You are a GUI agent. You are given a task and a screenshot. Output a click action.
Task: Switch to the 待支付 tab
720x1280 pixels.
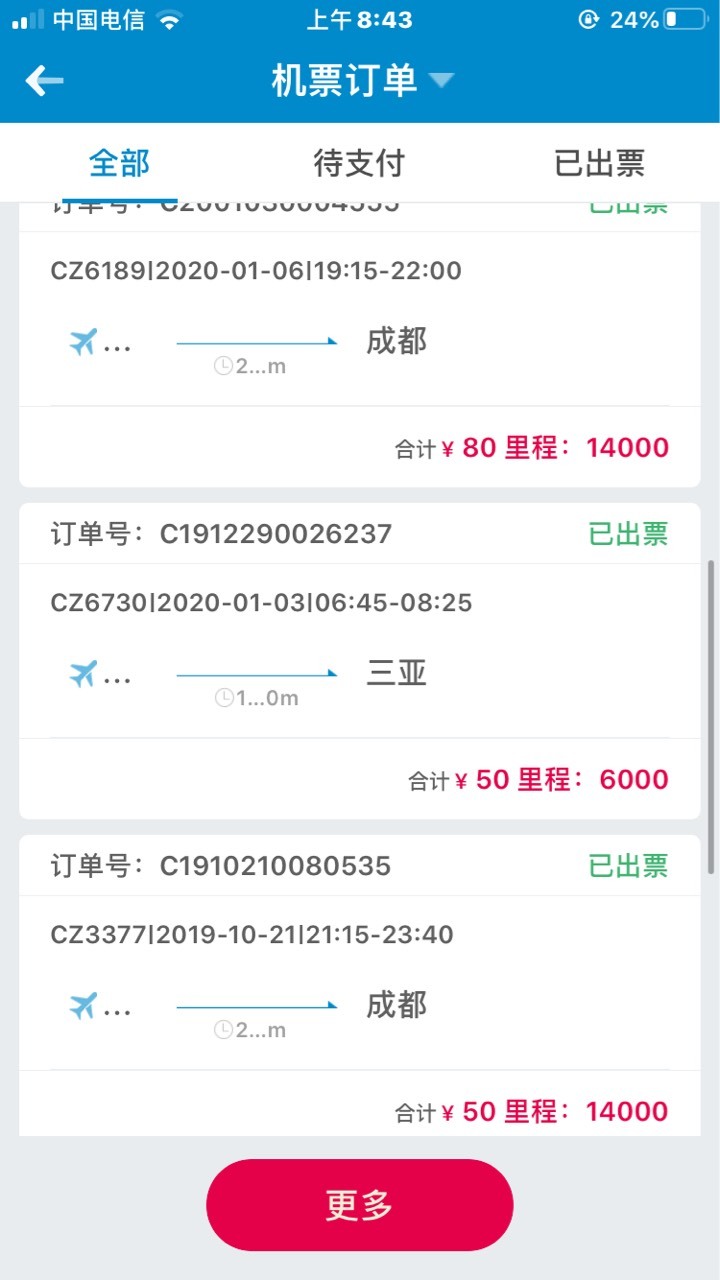[359, 163]
